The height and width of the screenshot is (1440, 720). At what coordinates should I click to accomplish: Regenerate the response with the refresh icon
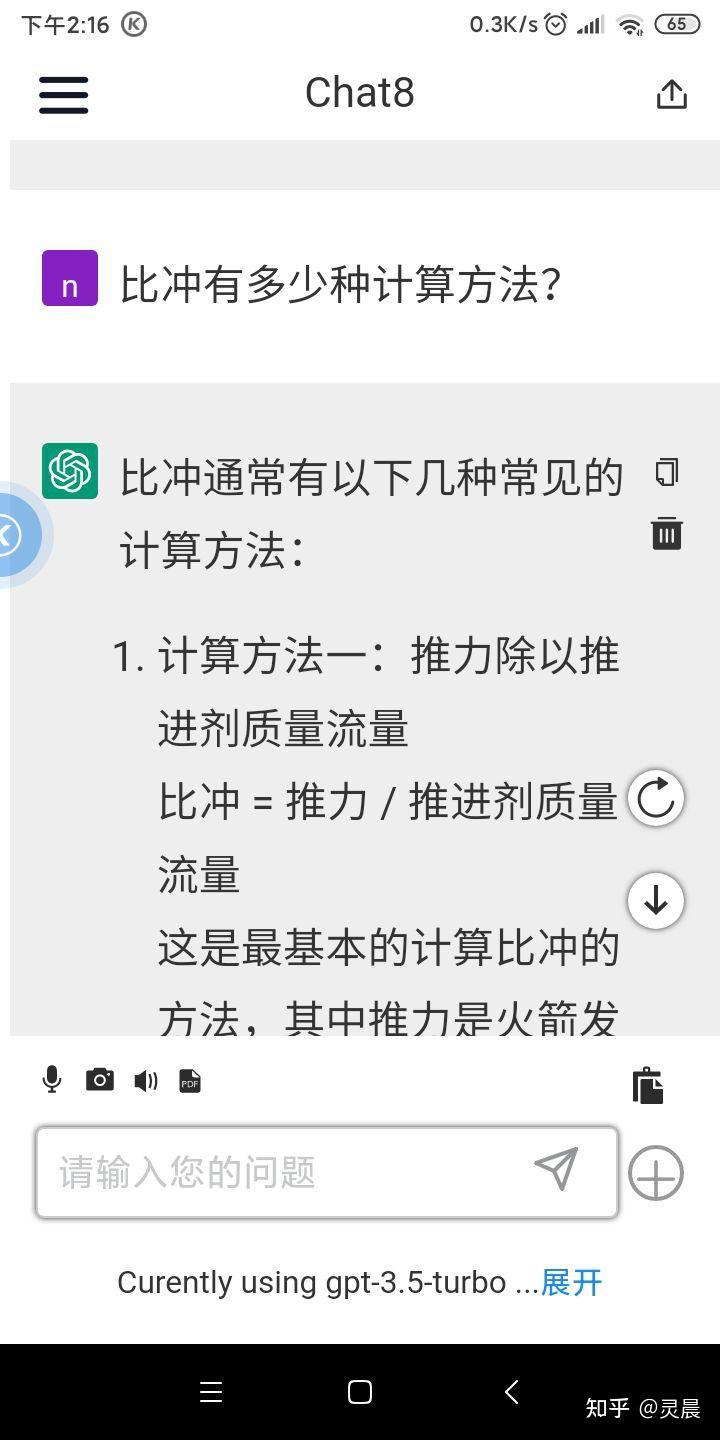[x=655, y=798]
